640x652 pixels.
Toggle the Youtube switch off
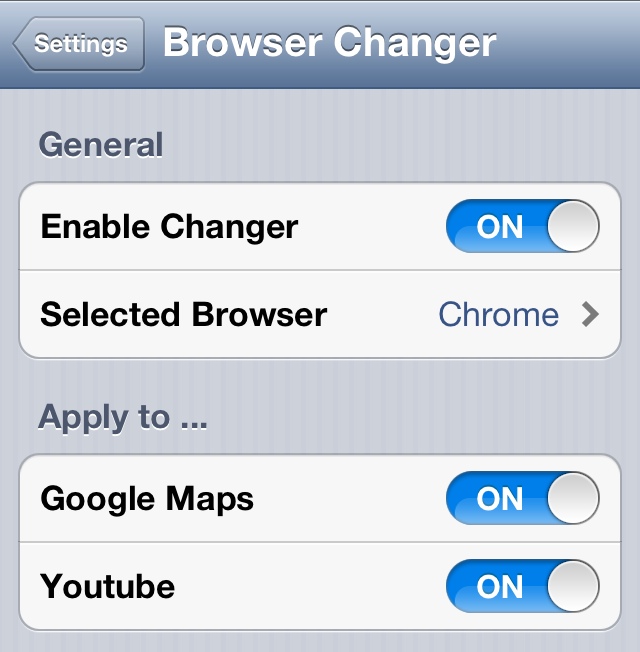click(522, 586)
